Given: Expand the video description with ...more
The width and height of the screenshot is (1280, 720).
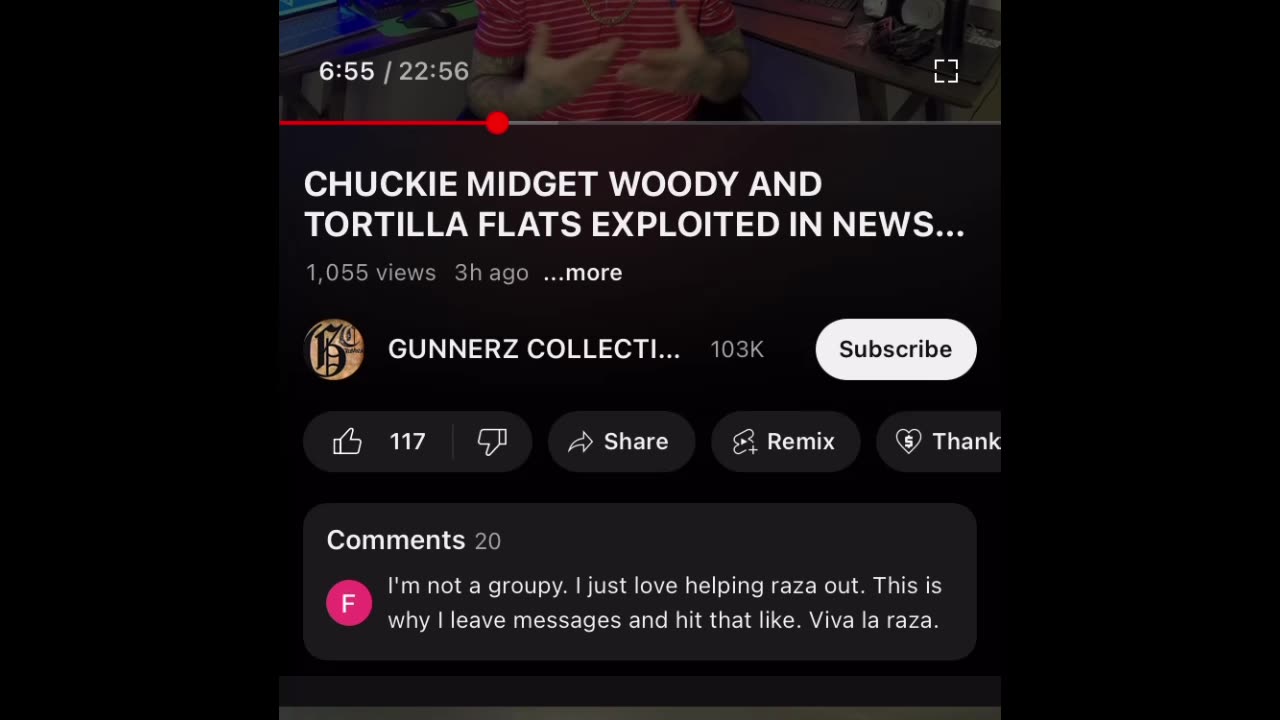Looking at the screenshot, I should (x=583, y=273).
